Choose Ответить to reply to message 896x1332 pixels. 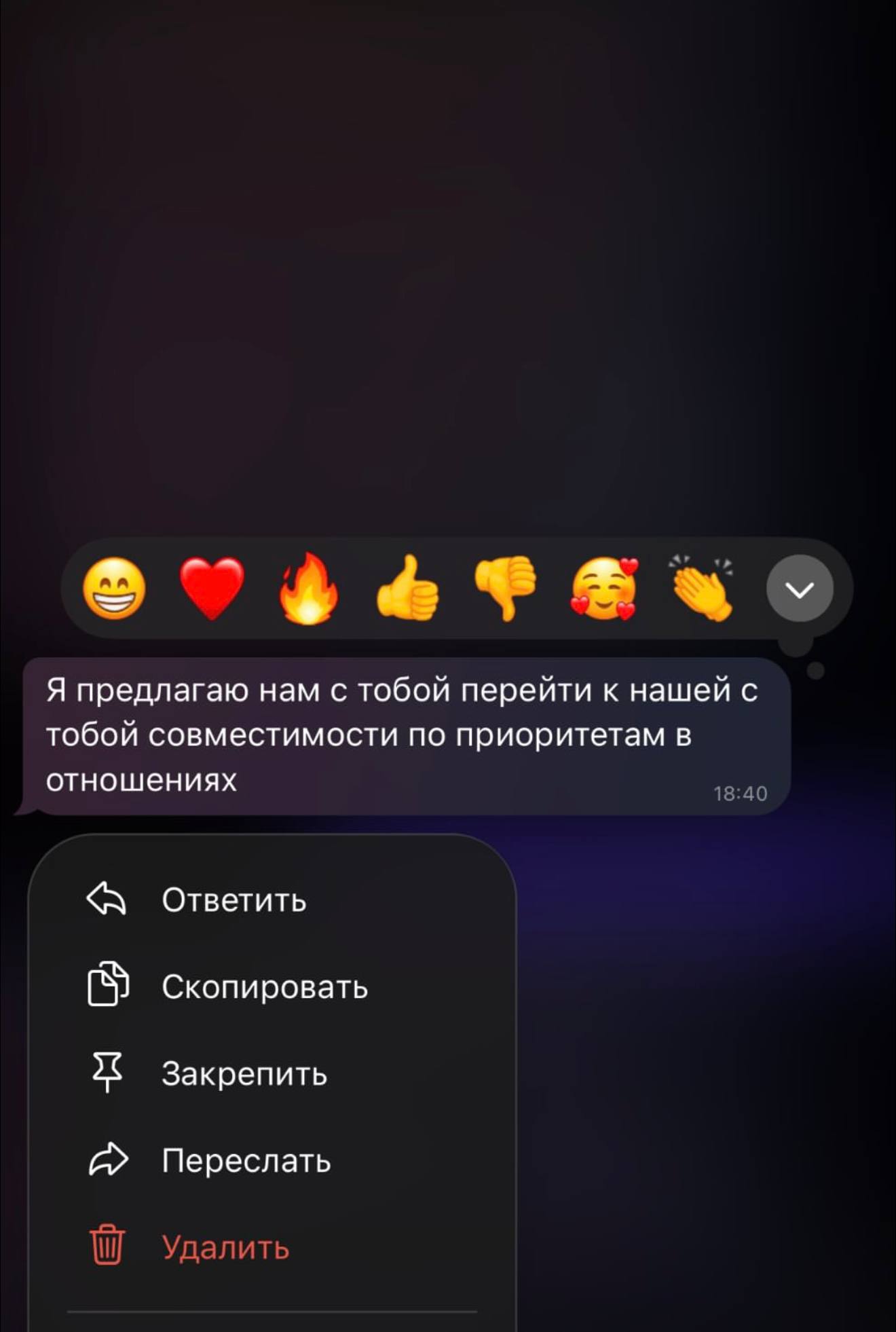[x=234, y=900]
